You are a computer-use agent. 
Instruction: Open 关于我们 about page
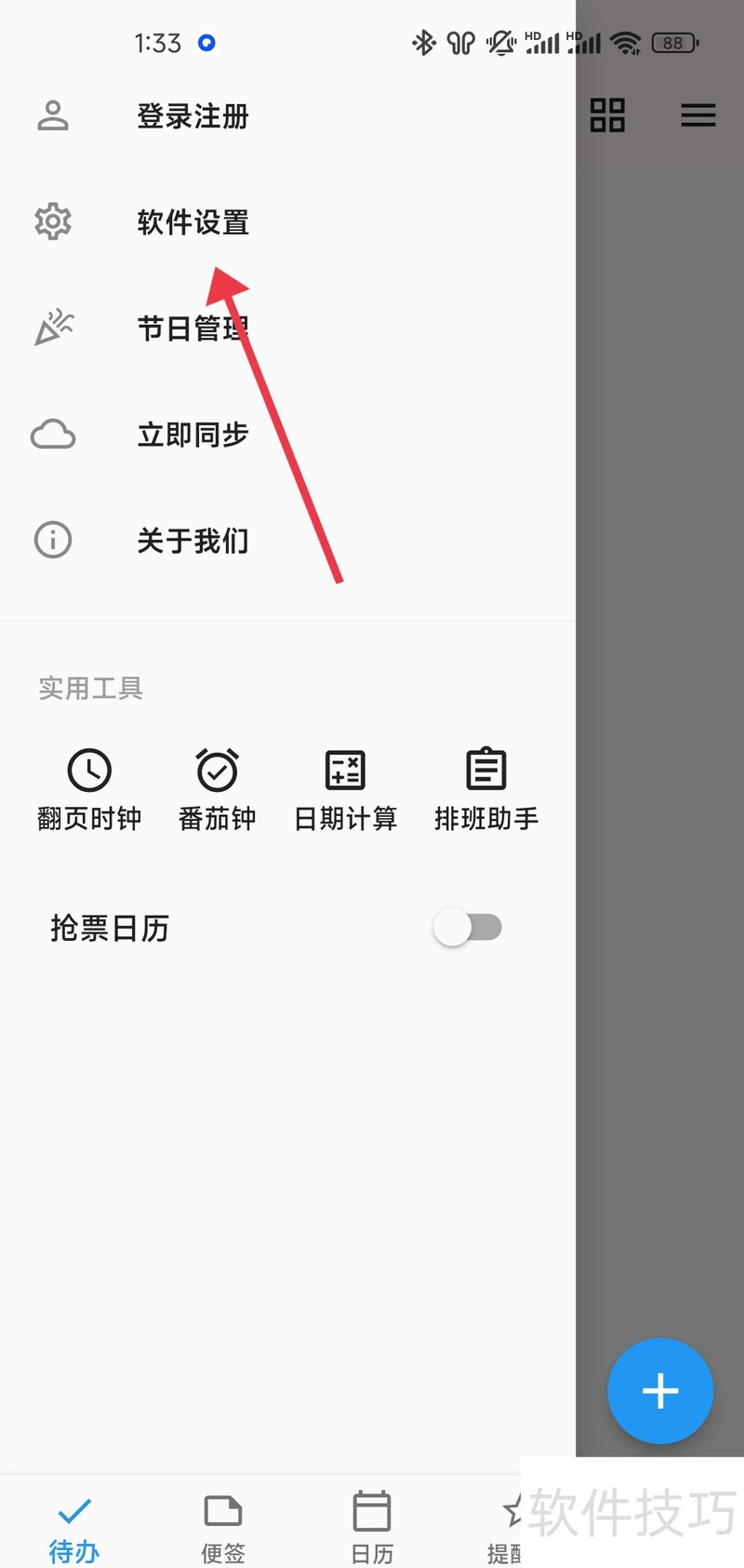192,541
